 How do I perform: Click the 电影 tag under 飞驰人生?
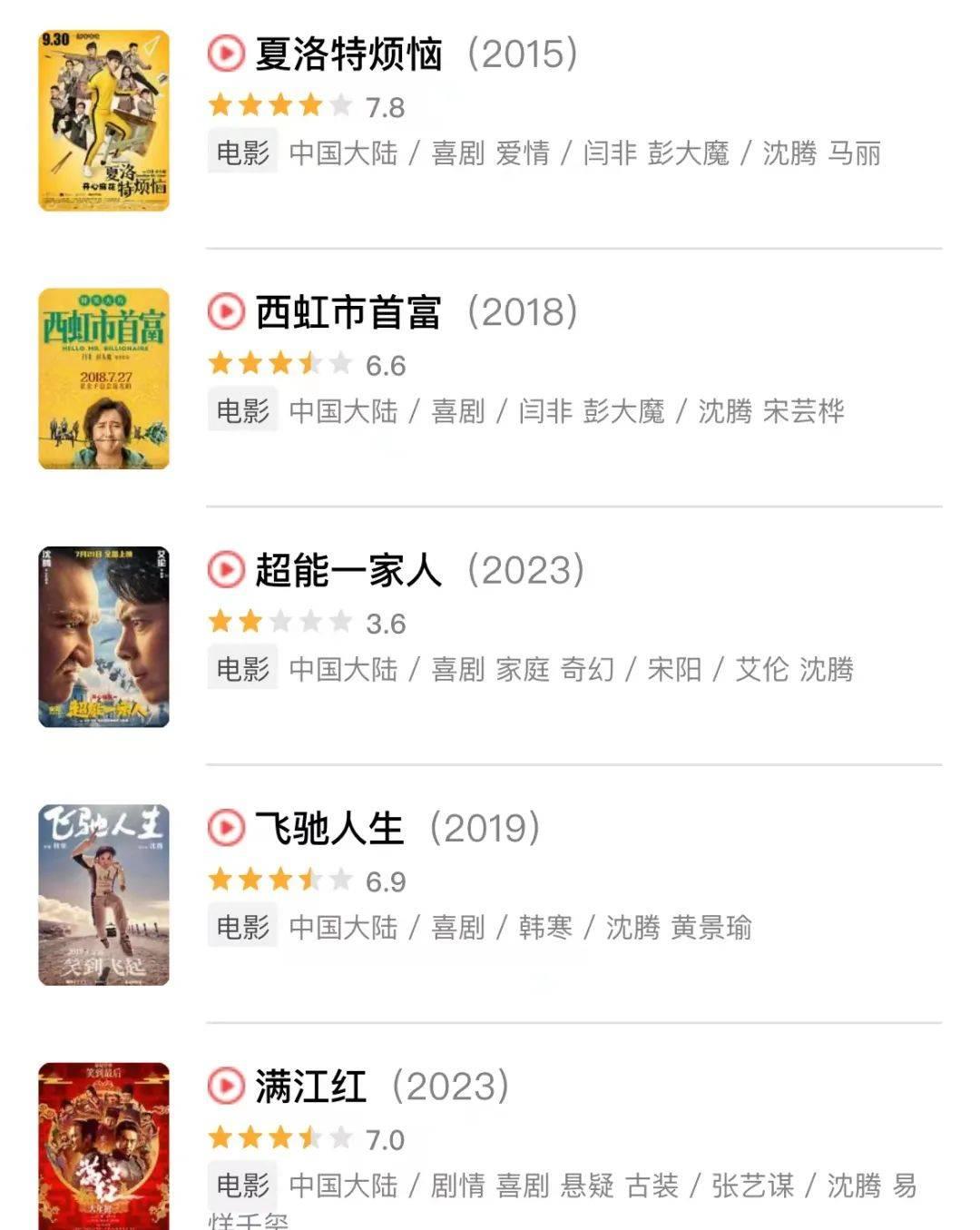pyautogui.click(x=243, y=926)
